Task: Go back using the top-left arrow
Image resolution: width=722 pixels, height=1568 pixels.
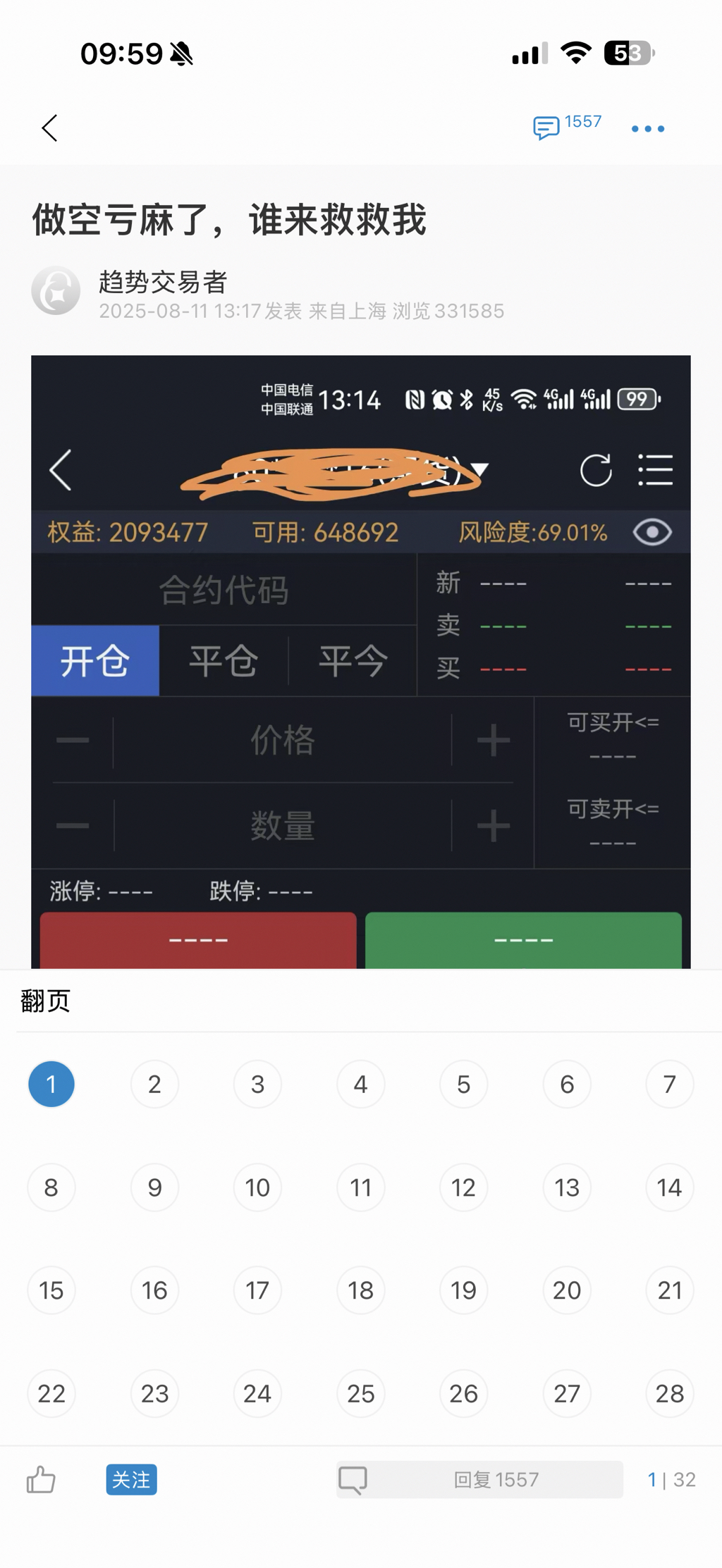Action: pyautogui.click(x=49, y=128)
